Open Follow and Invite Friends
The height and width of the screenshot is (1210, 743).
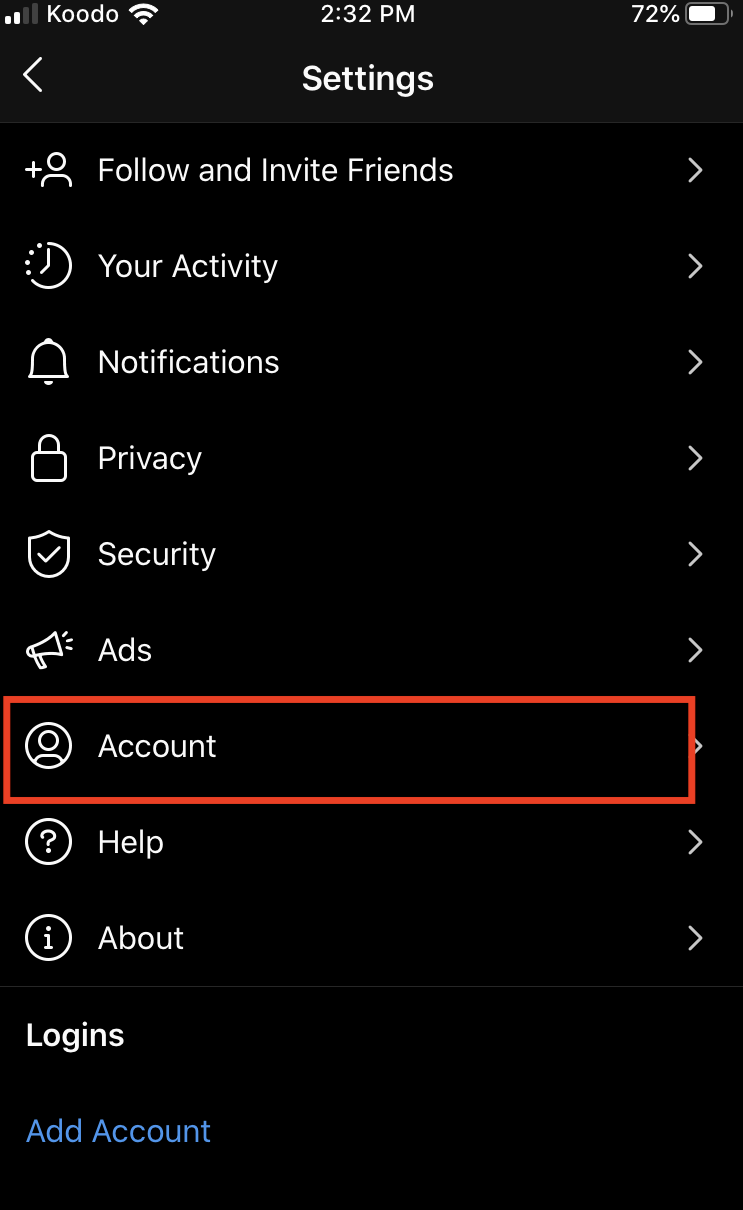275,171
